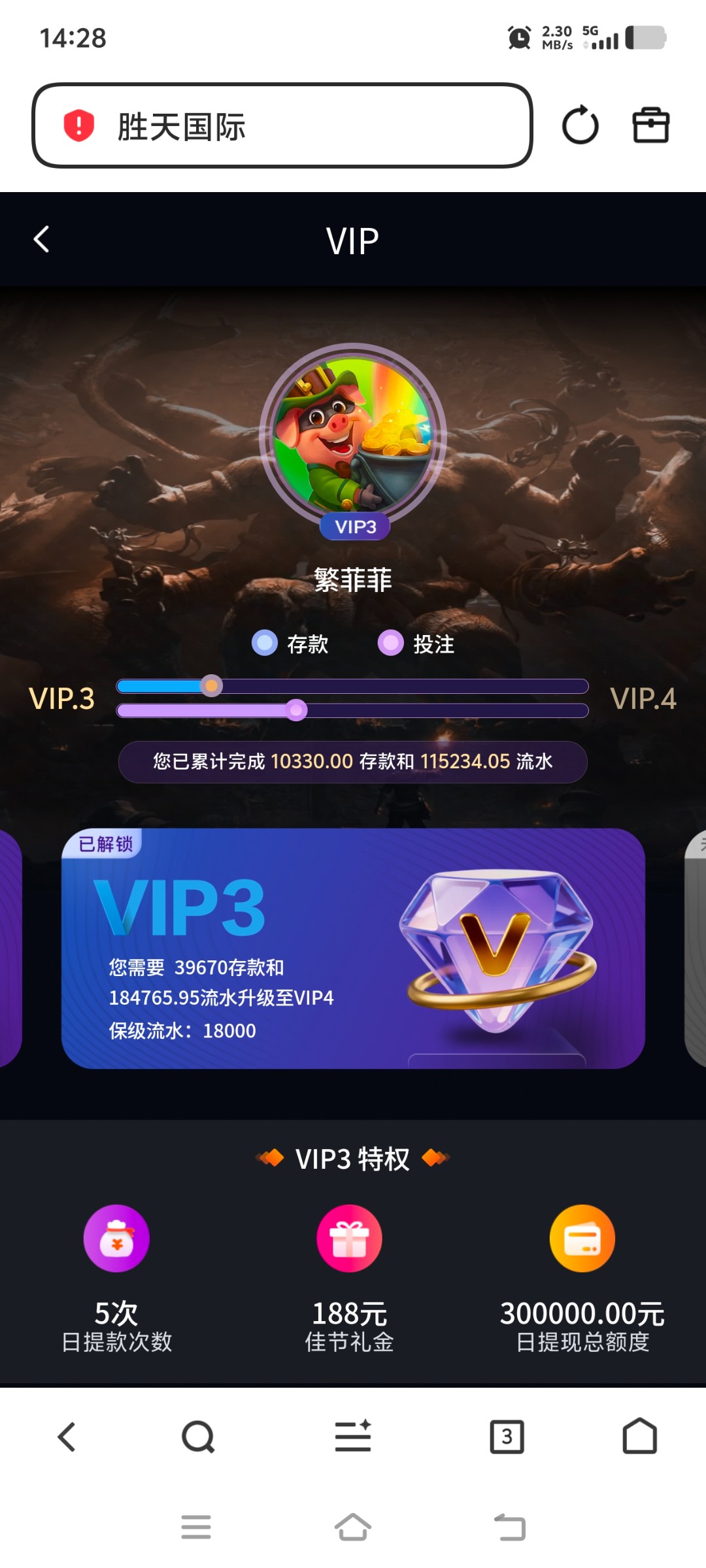The width and height of the screenshot is (706, 1568).
Task: Open the system menu at bottom
Action: pos(197,1527)
